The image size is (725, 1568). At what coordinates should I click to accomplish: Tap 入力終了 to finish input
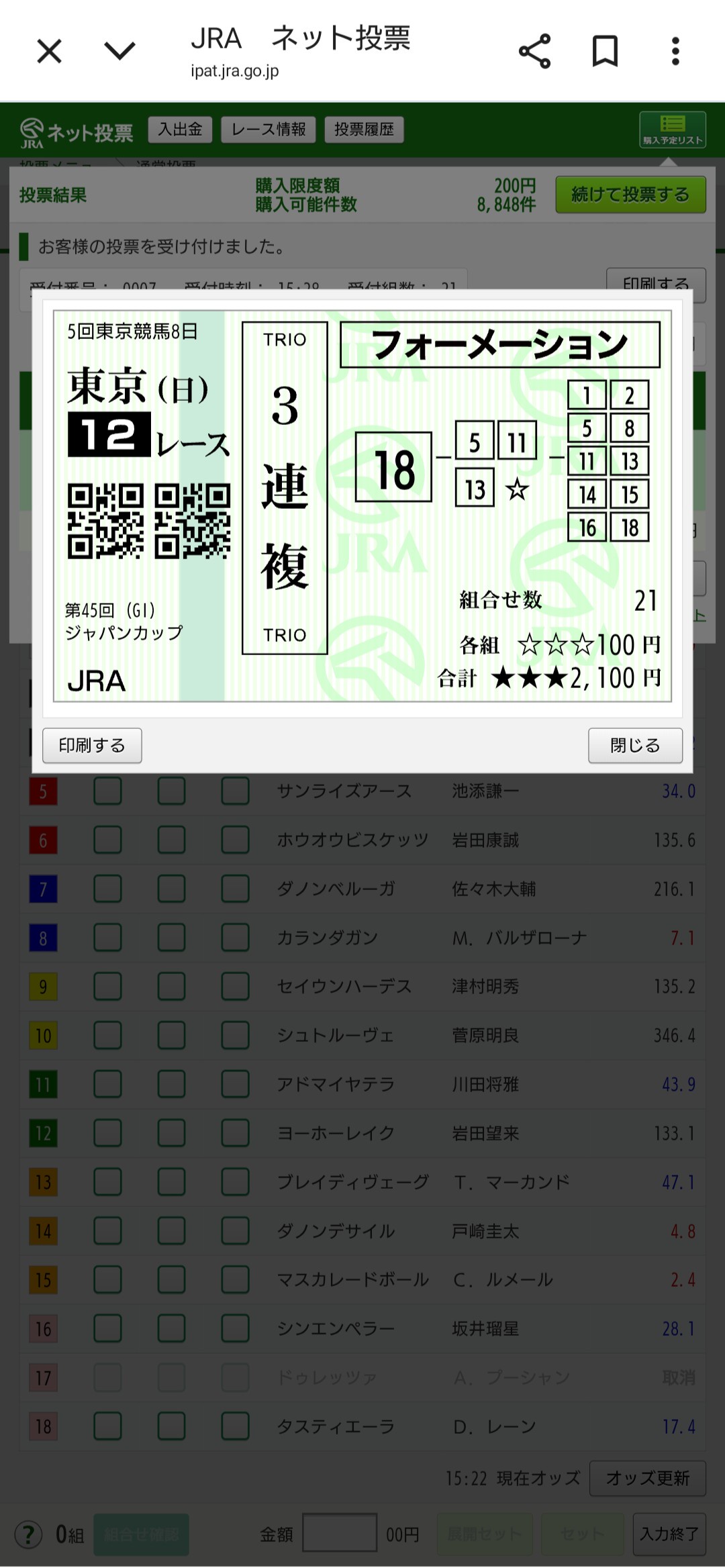pos(669,1534)
